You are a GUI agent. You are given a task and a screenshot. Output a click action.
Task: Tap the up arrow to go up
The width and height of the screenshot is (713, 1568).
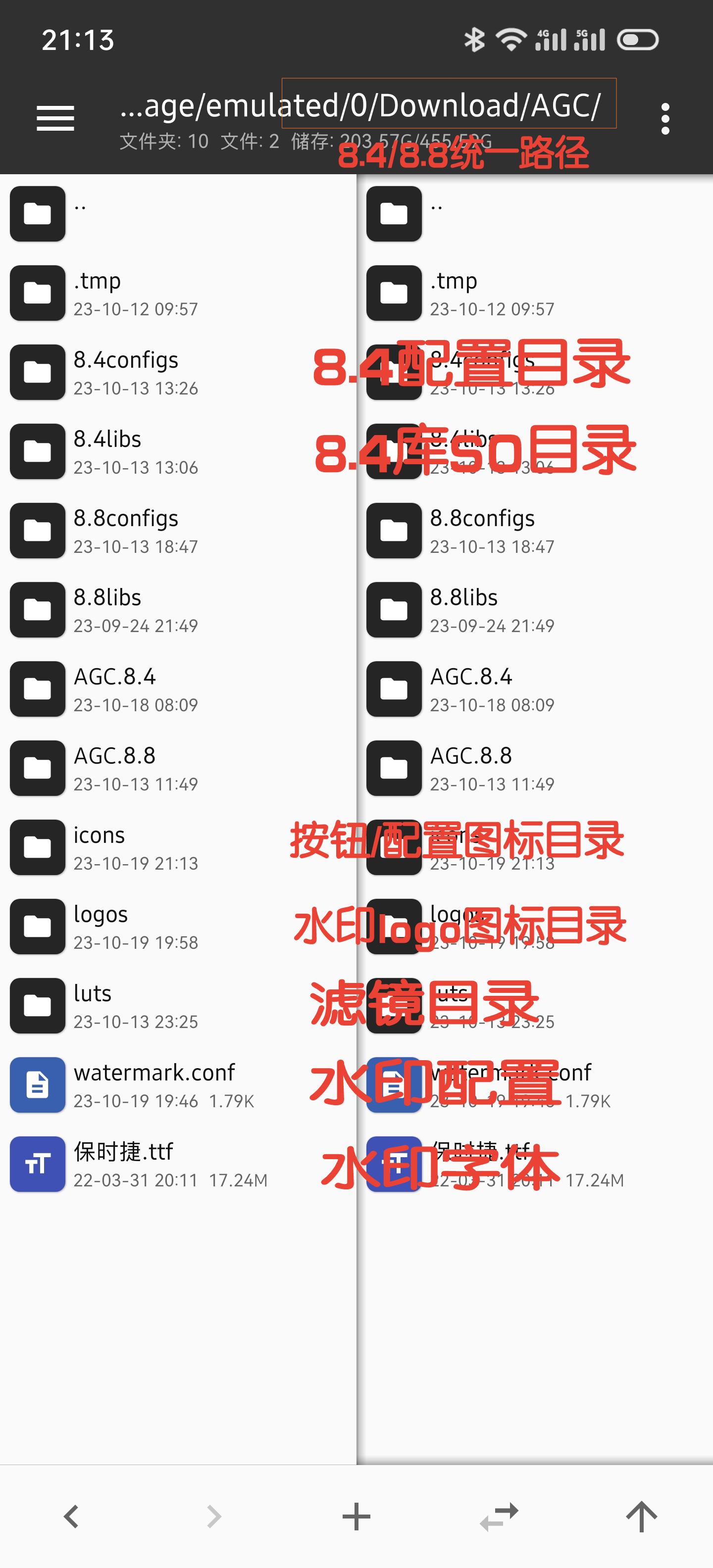point(641,1516)
